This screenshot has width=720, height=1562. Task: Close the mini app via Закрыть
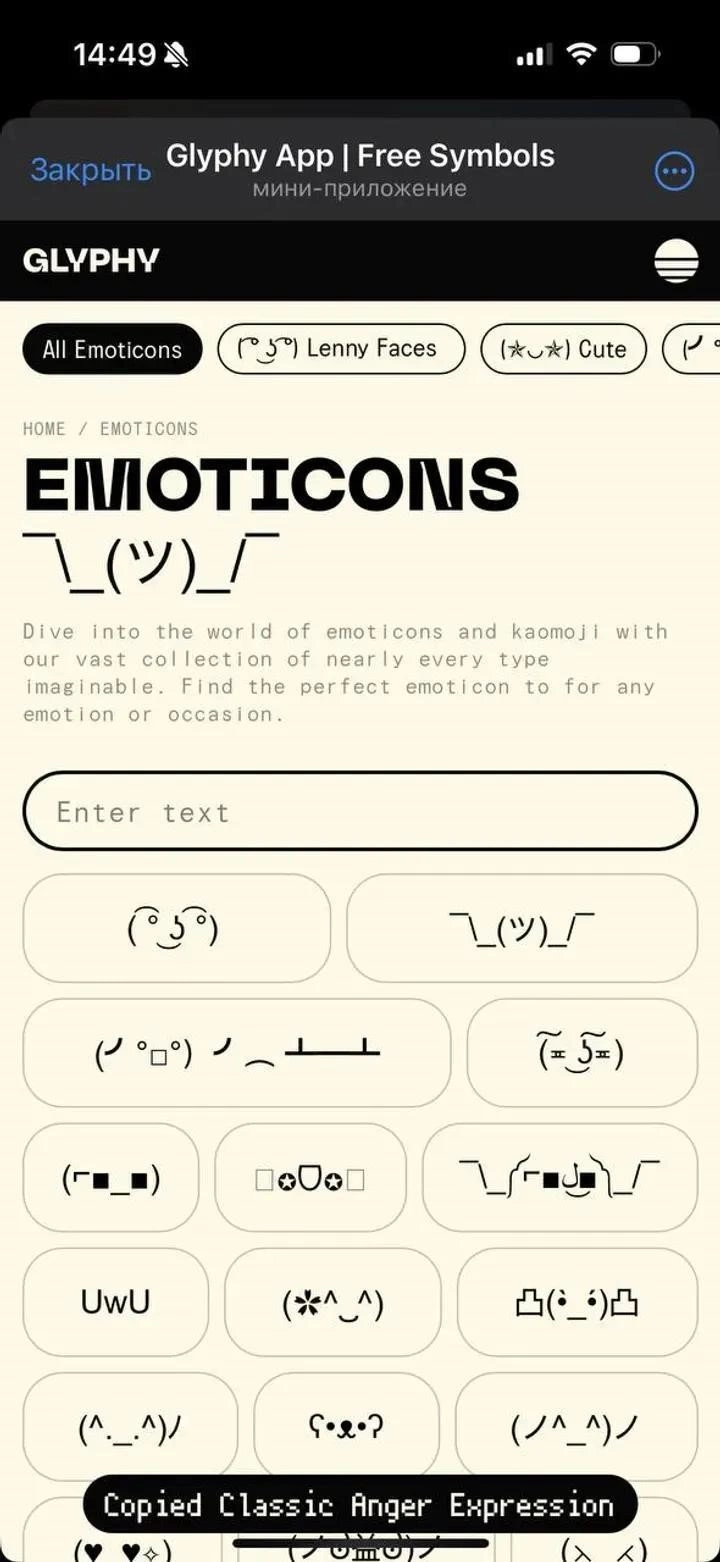click(x=90, y=170)
